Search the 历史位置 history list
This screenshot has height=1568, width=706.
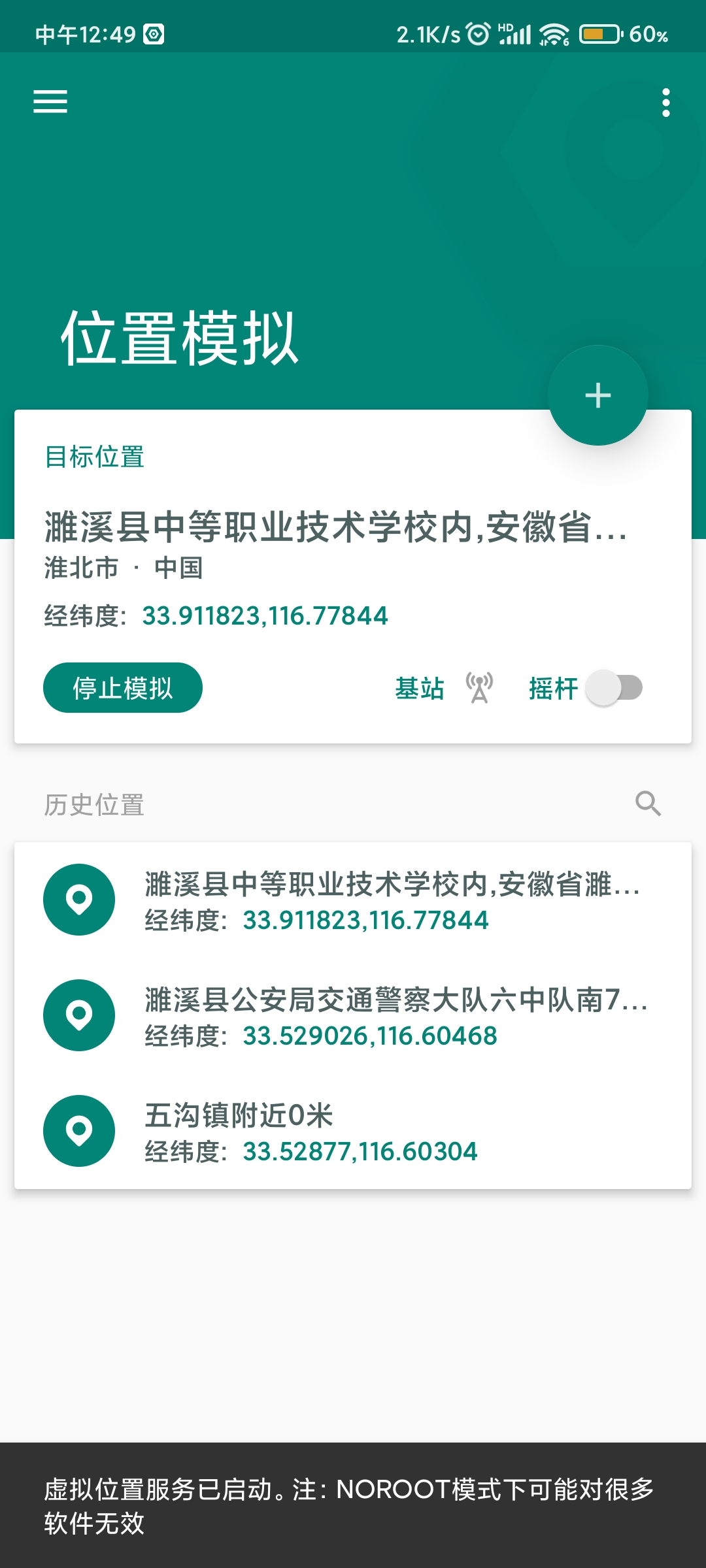tap(648, 804)
